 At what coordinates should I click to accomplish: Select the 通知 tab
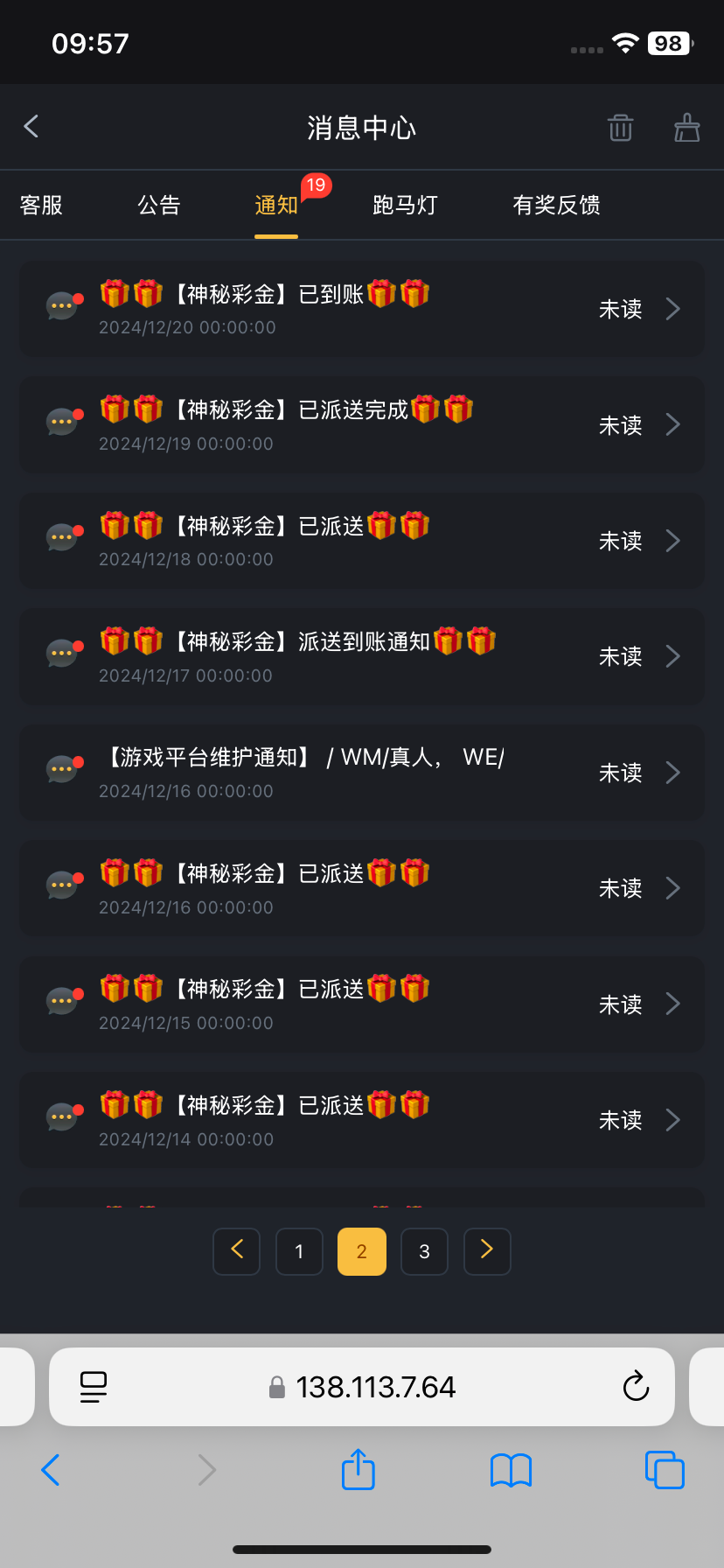[276, 206]
